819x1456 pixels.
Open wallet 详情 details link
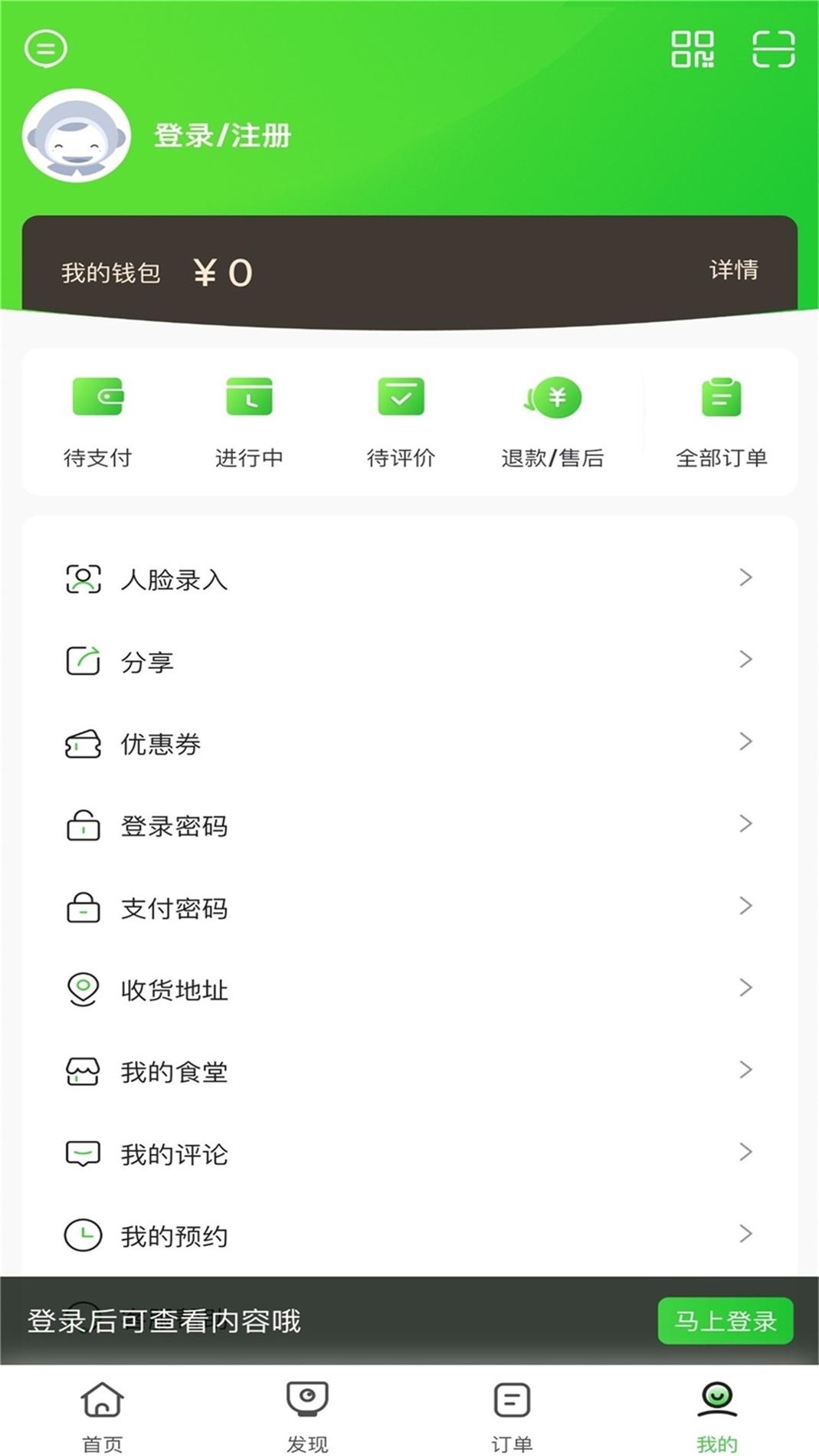pyautogui.click(x=732, y=271)
